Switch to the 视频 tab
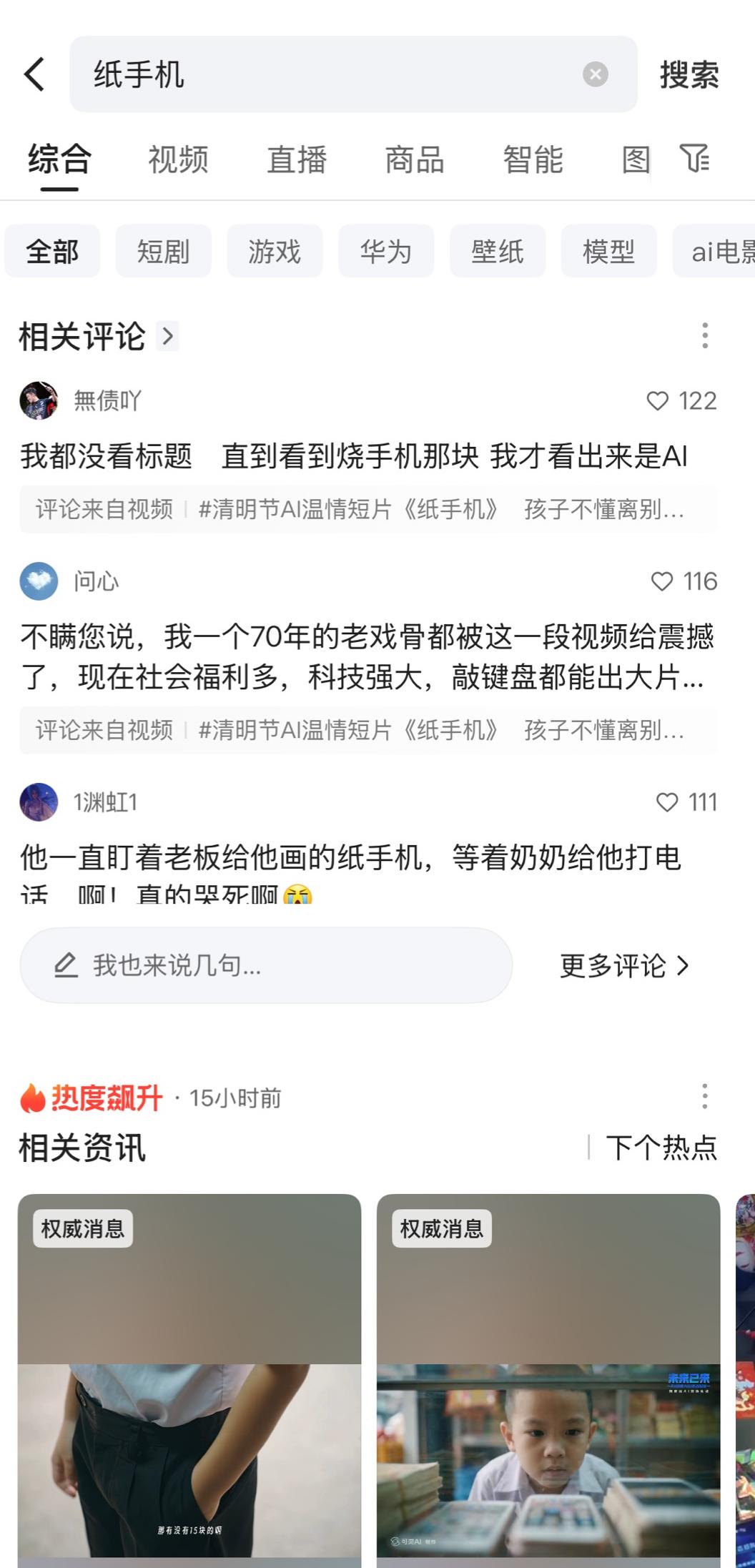Viewport: 755px width, 1568px height. click(178, 159)
